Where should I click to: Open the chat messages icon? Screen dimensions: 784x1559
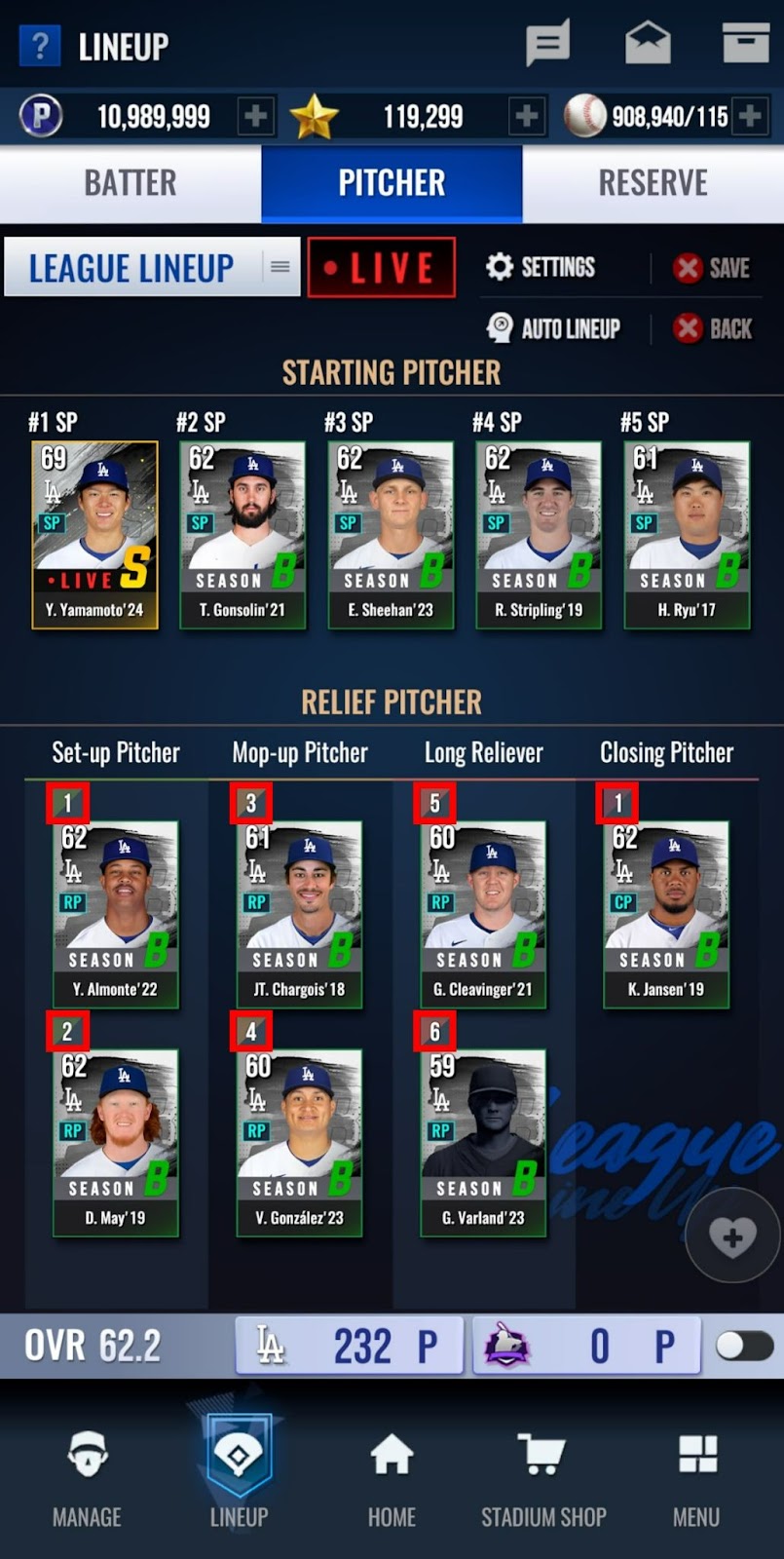[x=547, y=44]
